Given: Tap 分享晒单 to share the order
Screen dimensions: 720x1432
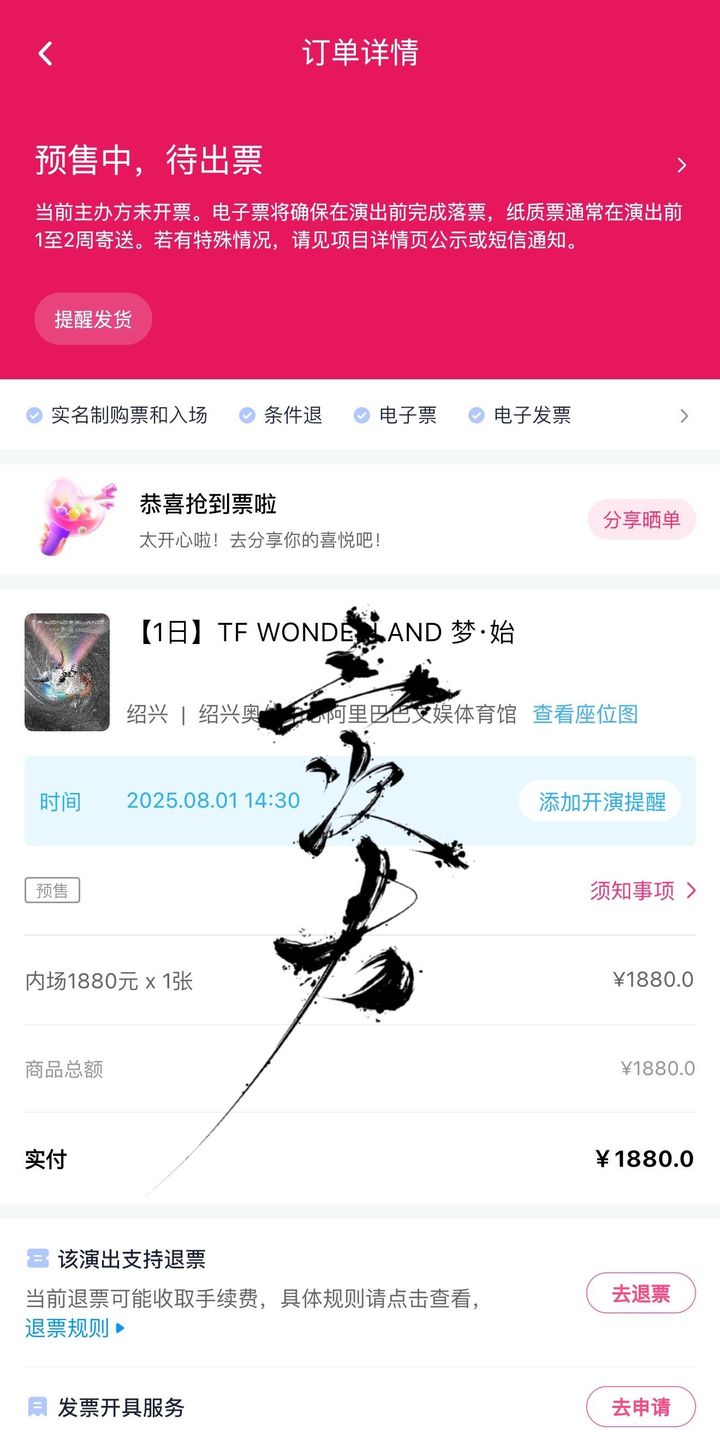Looking at the screenshot, I should [x=641, y=520].
